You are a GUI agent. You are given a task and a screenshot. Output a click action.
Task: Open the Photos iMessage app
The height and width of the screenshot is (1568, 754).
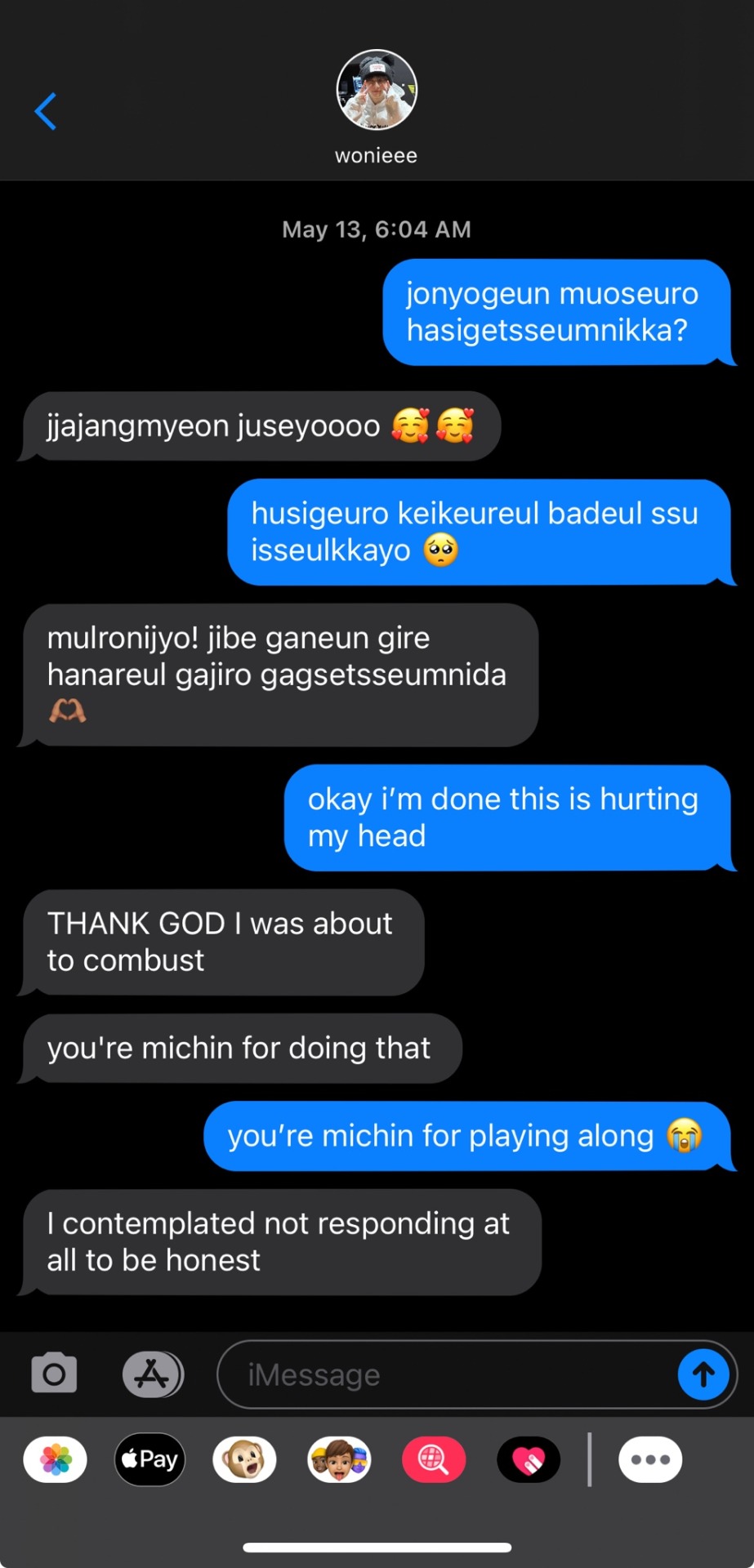[x=55, y=1459]
